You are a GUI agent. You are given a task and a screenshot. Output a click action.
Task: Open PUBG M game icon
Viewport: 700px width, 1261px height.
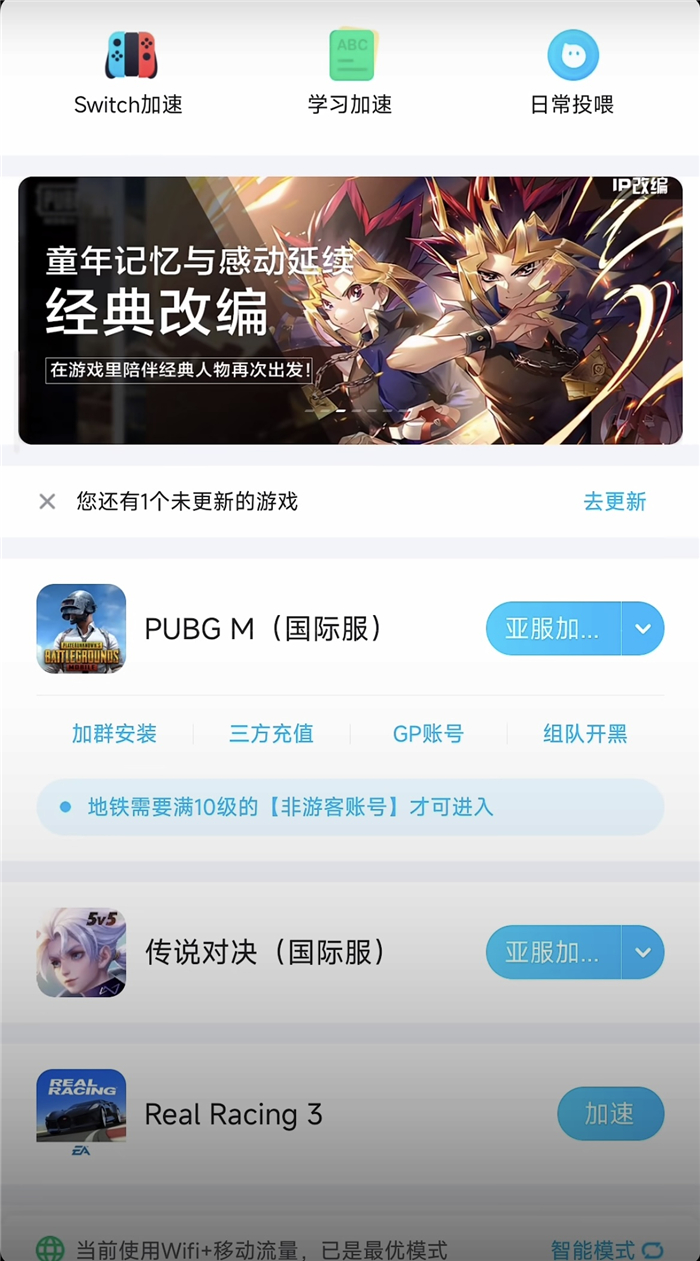point(81,628)
